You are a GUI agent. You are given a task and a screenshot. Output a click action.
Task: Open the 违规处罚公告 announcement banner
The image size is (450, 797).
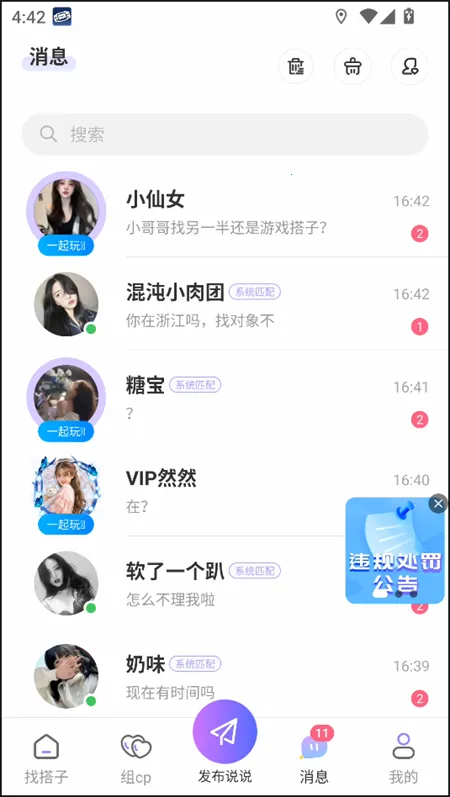(x=395, y=551)
